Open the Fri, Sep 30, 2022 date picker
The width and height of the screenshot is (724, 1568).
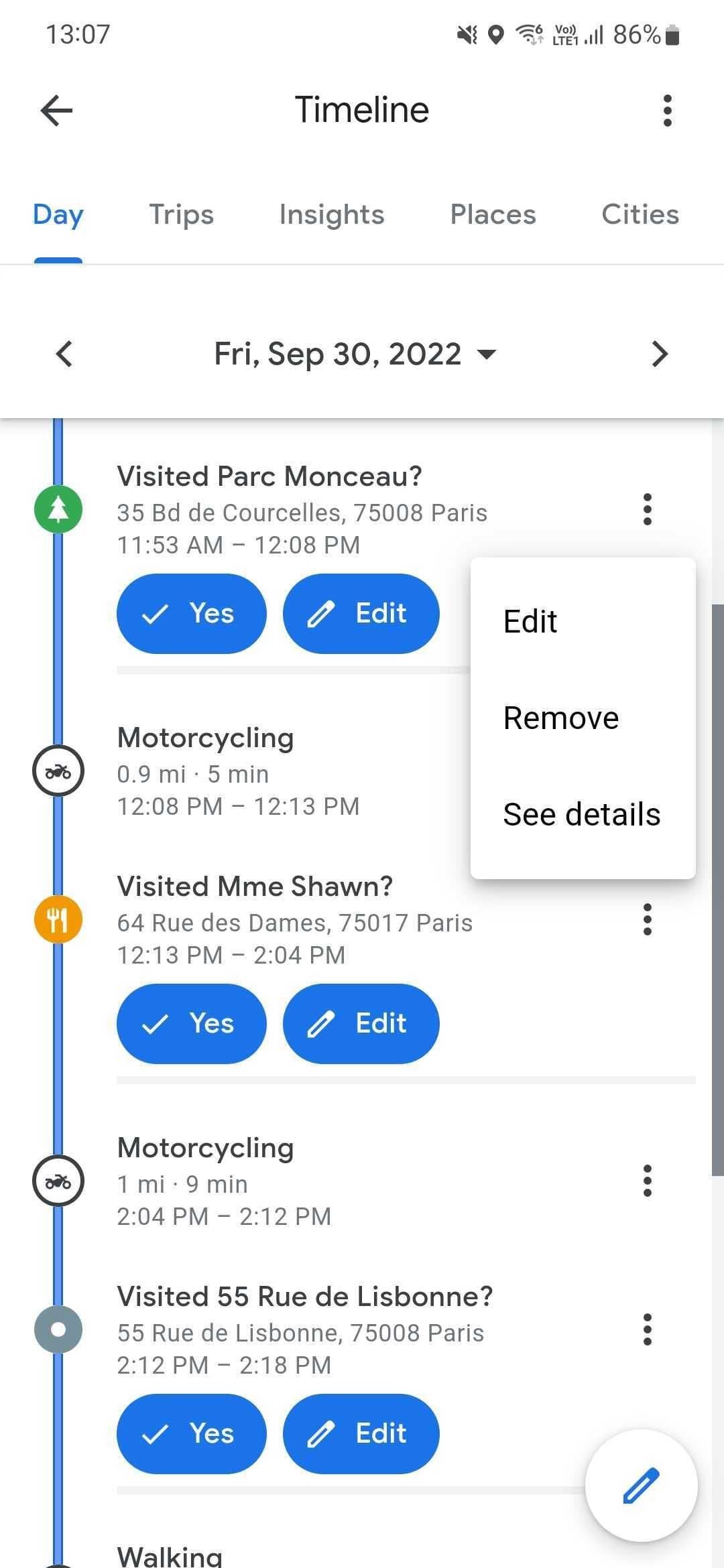[x=355, y=354]
